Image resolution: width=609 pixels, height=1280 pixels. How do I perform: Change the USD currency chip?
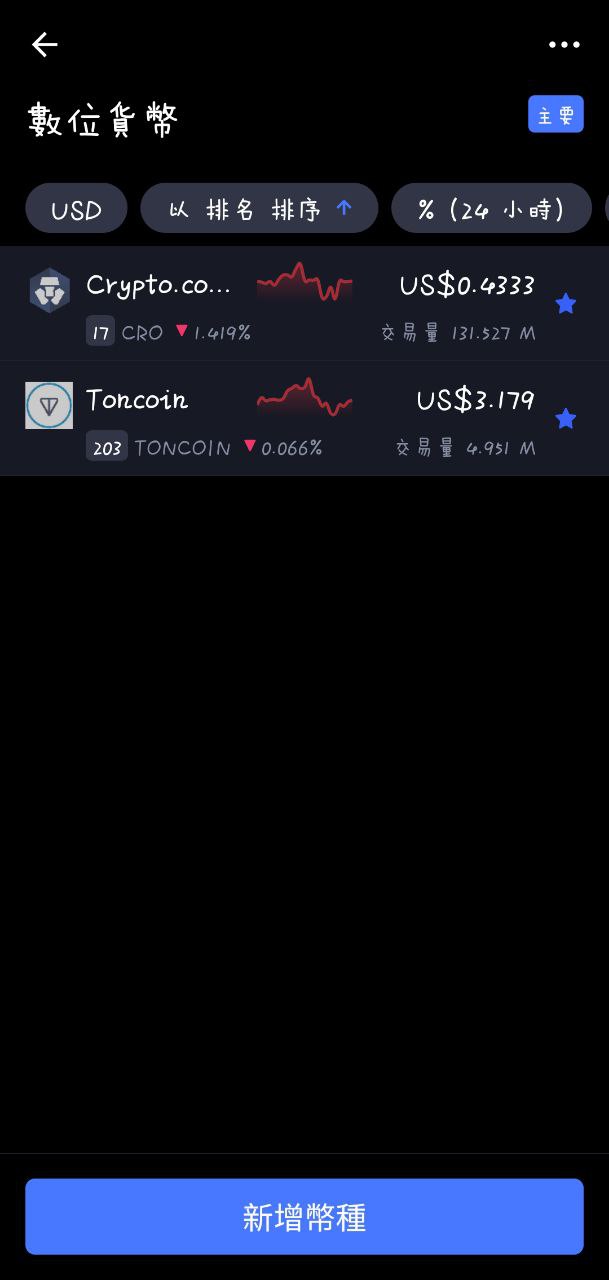click(x=76, y=209)
